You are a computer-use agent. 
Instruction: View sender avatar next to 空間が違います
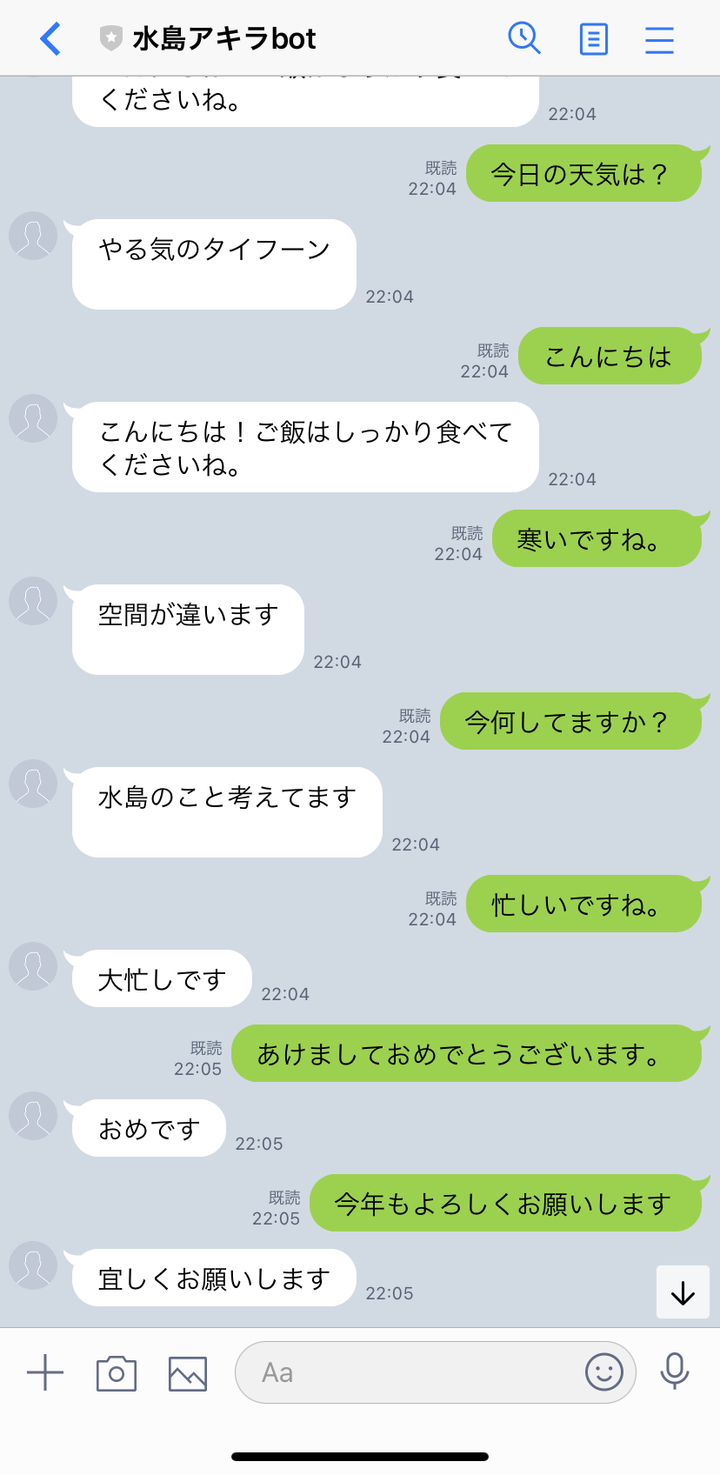point(33,601)
